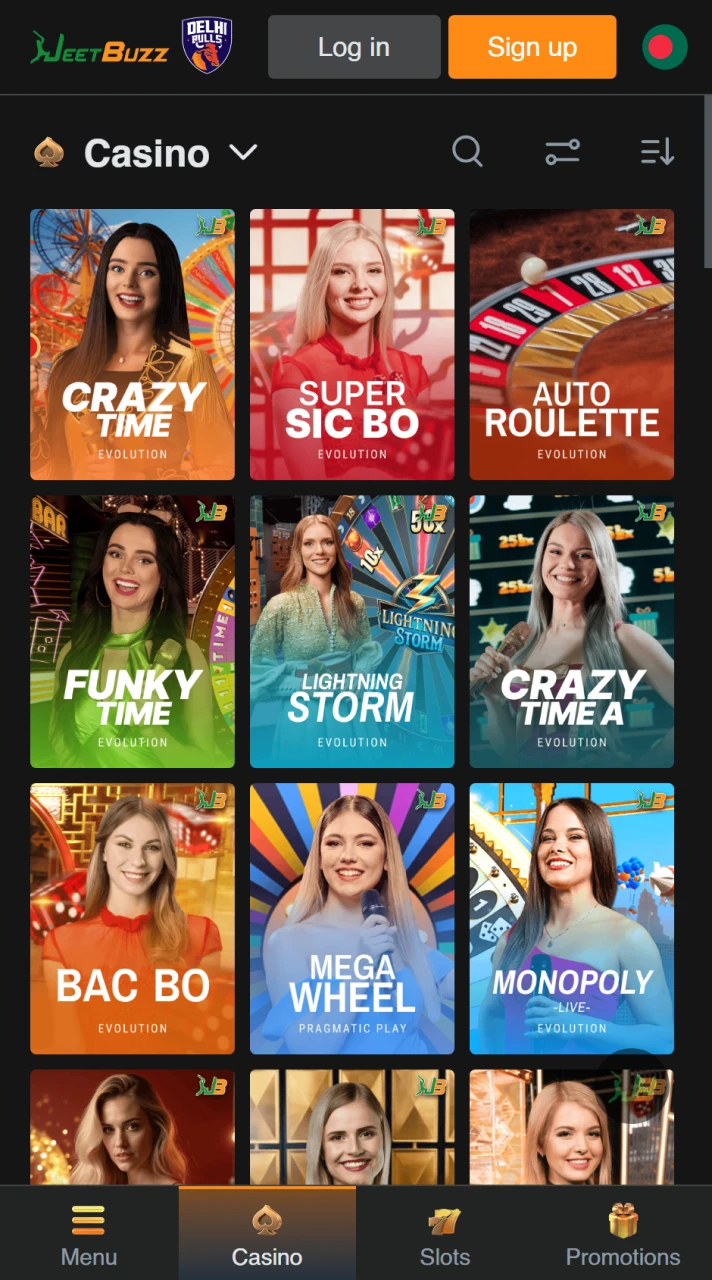Screen dimensions: 712x1280
Task: Switch to the Slots tab
Action: (445, 1235)
